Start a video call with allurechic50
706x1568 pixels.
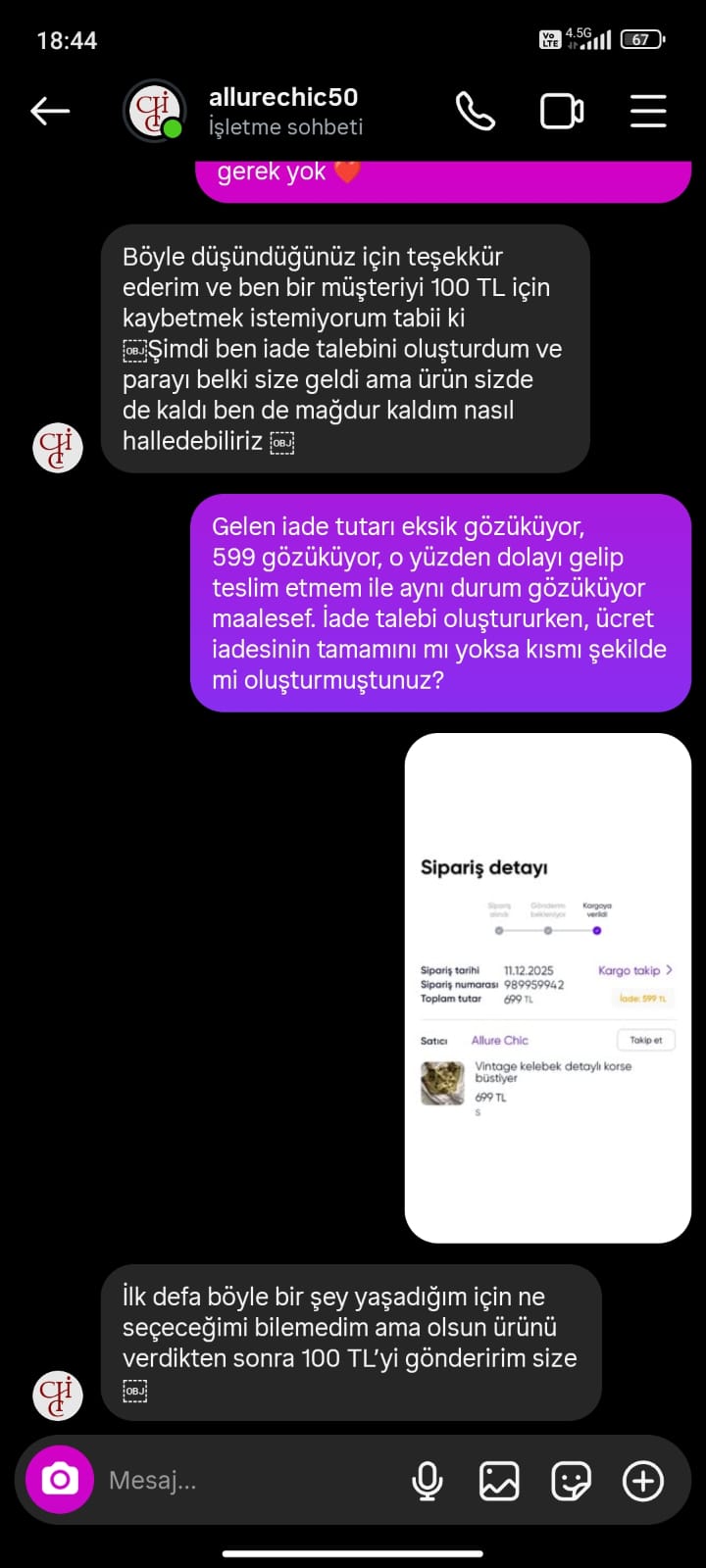[x=562, y=112]
